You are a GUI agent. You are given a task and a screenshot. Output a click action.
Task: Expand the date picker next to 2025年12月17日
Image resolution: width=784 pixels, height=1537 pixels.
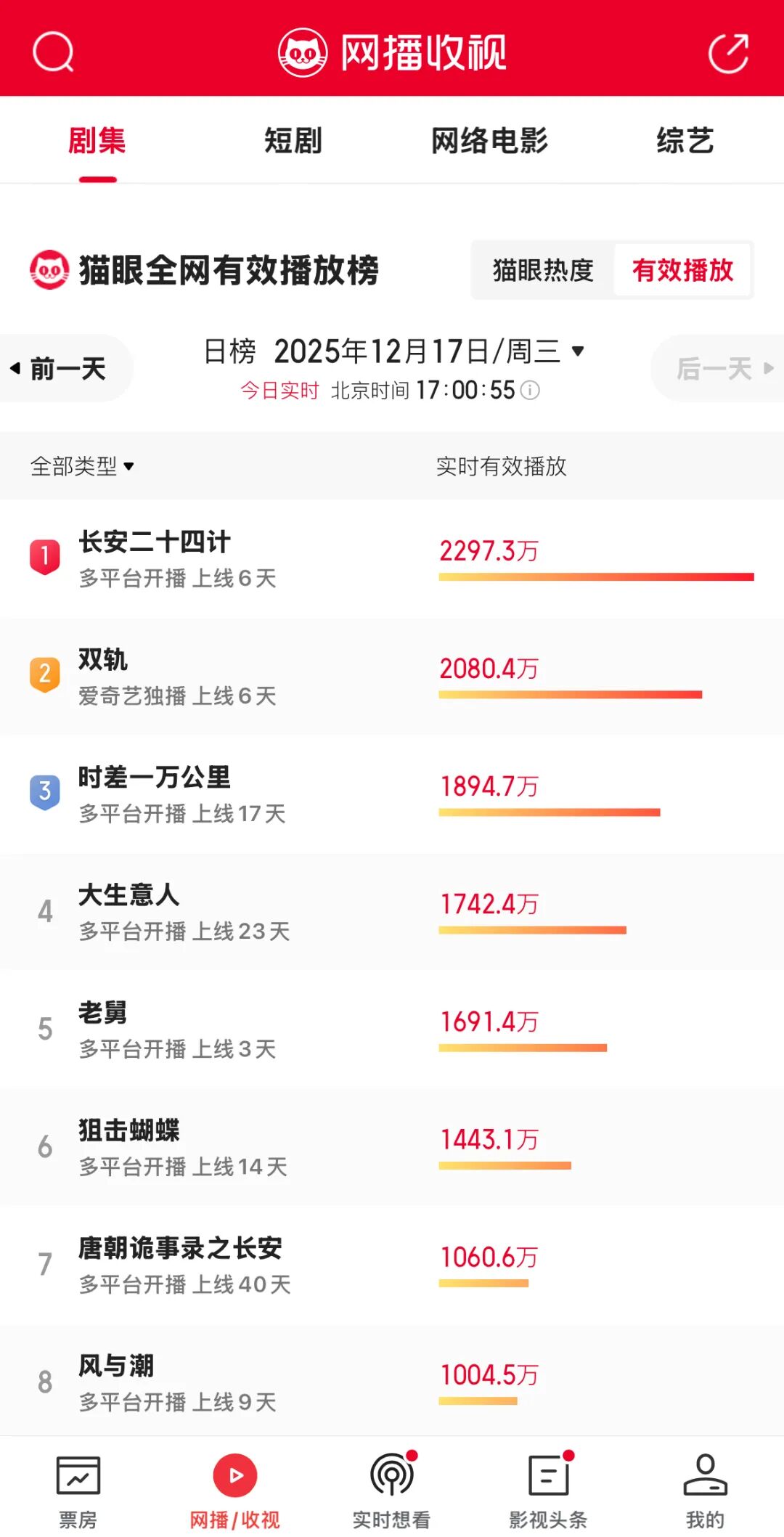pyautogui.click(x=577, y=351)
